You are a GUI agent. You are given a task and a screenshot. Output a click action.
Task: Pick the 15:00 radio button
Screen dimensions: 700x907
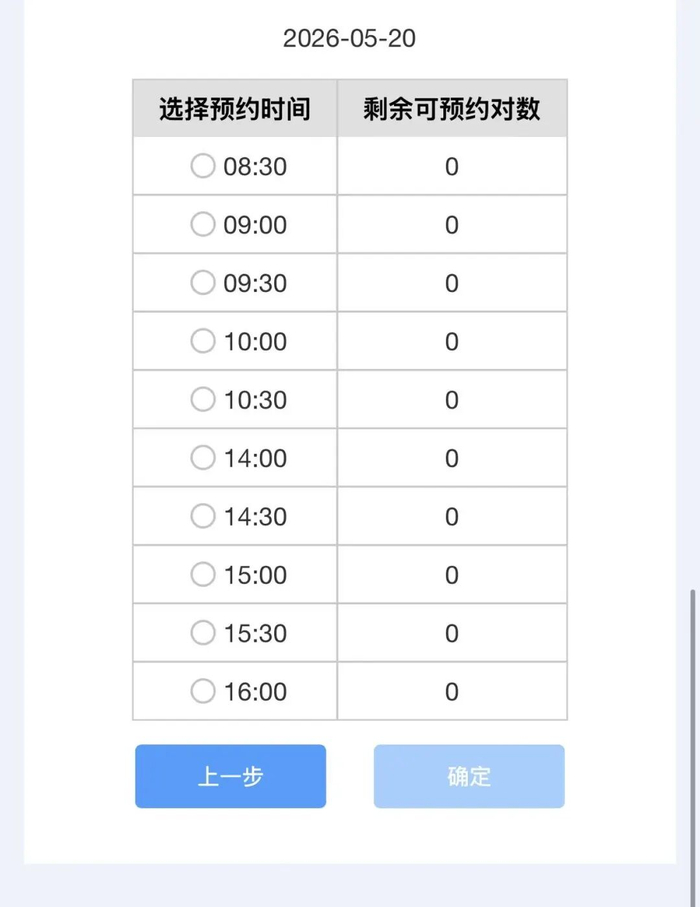point(203,574)
